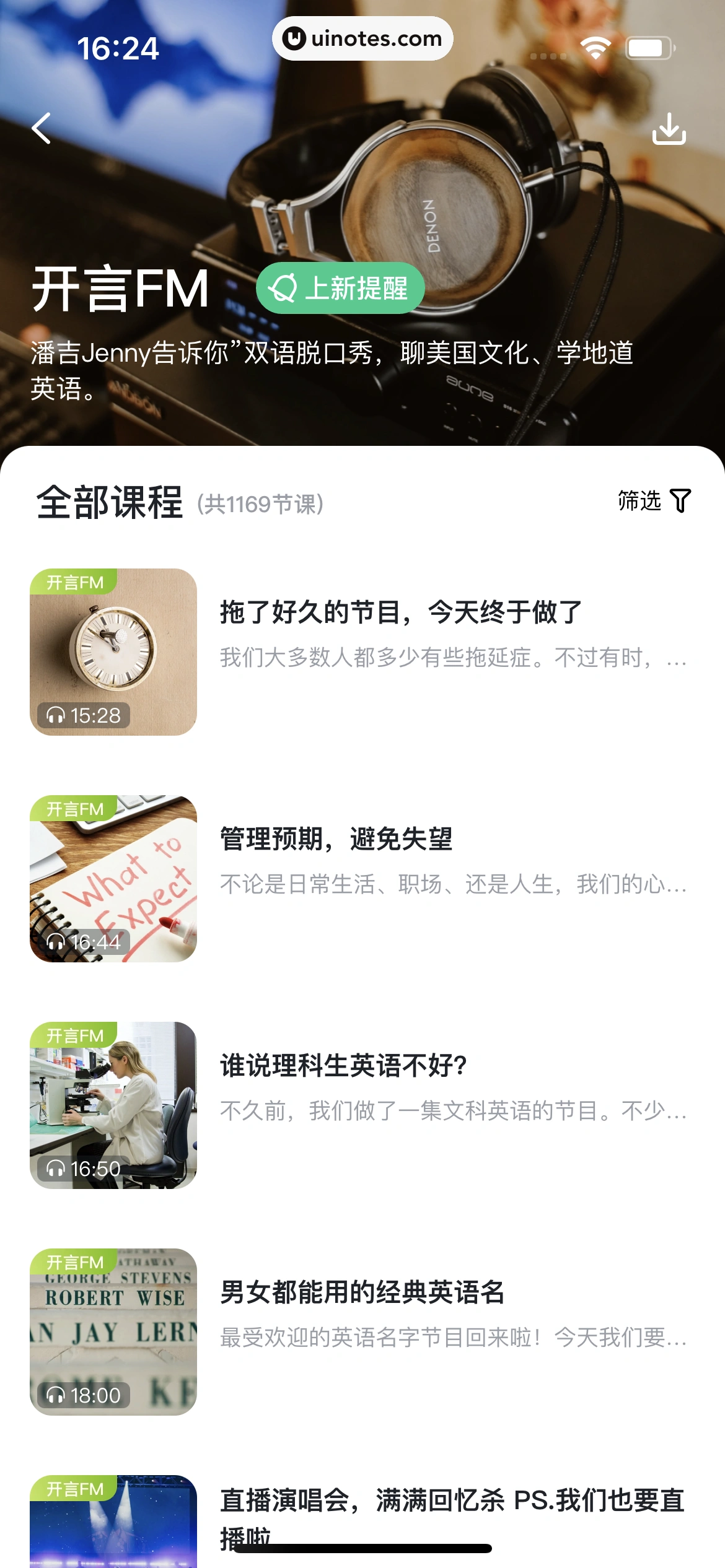Screen dimensions: 725x1568
Task: Tap the headphone icon showing 18:00
Action: (x=56, y=1397)
